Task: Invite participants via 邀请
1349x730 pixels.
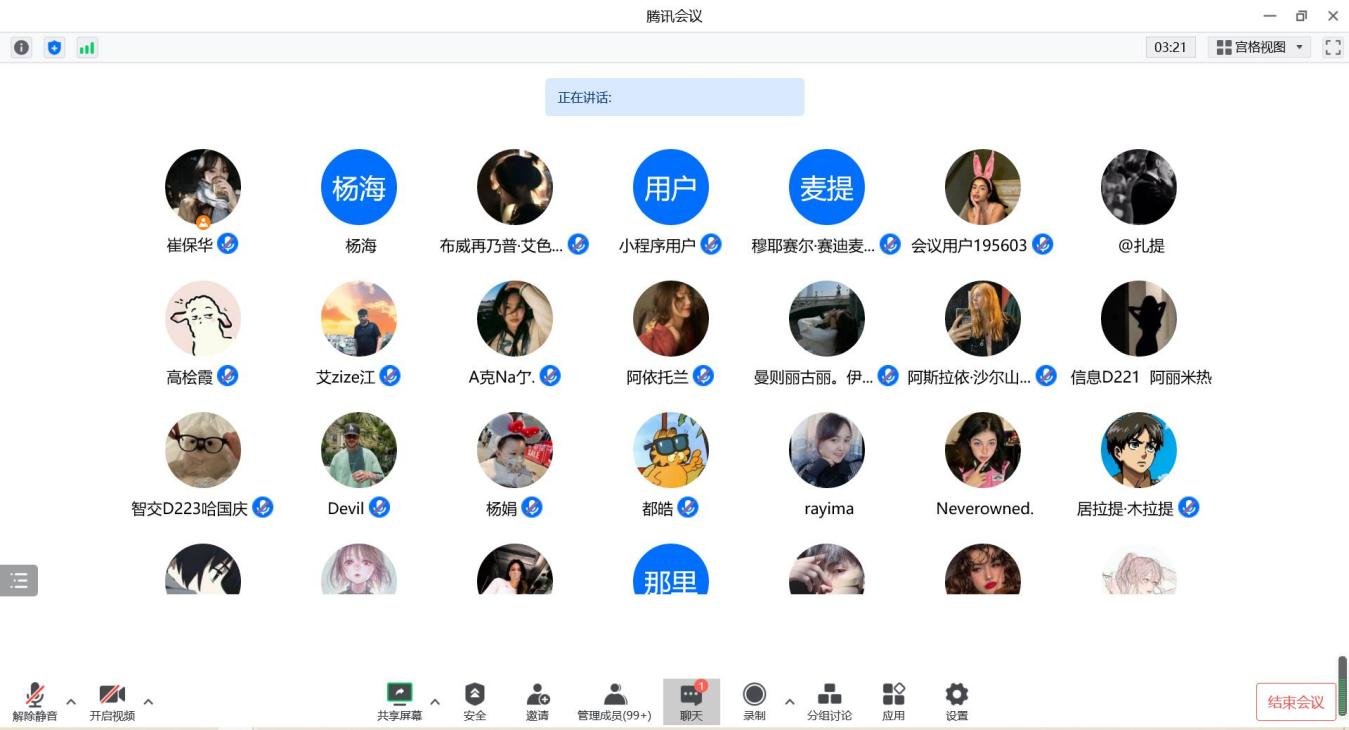Action: [x=538, y=701]
